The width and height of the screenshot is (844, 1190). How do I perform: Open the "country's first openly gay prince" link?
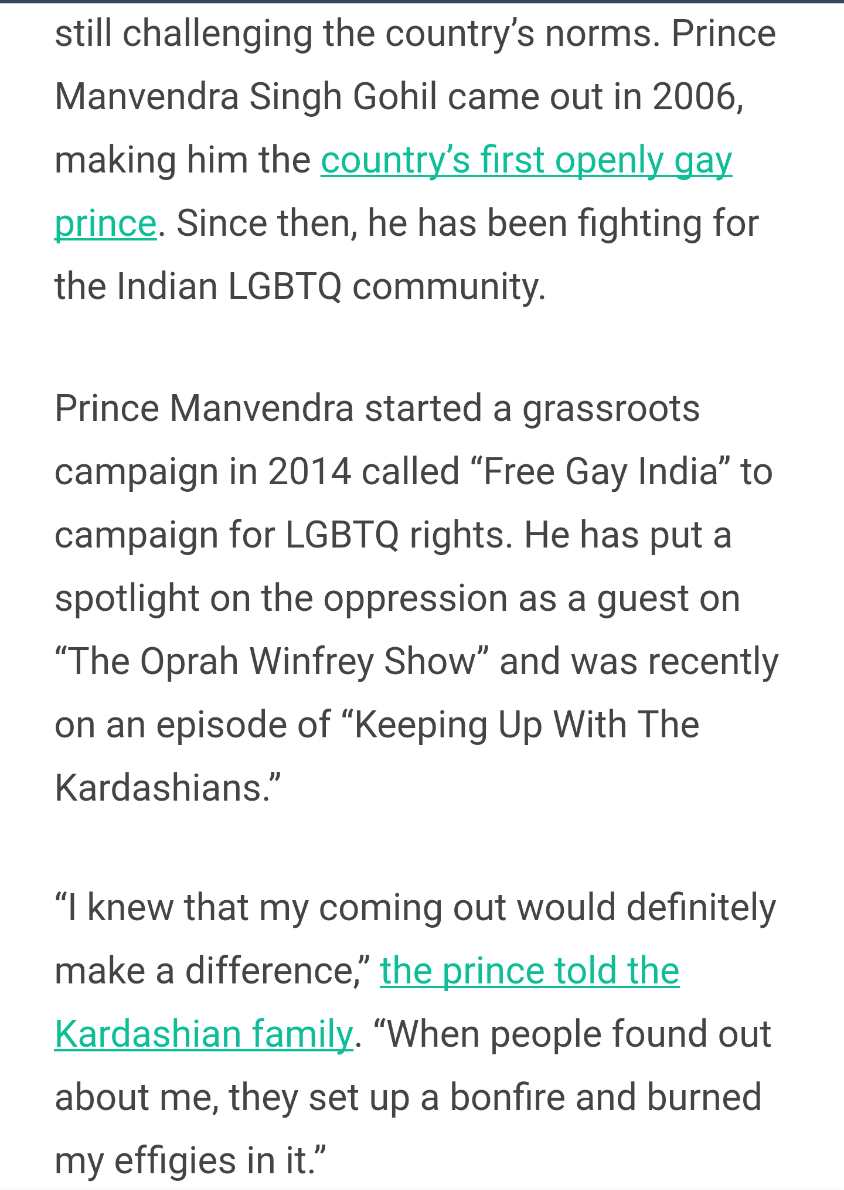526,161
